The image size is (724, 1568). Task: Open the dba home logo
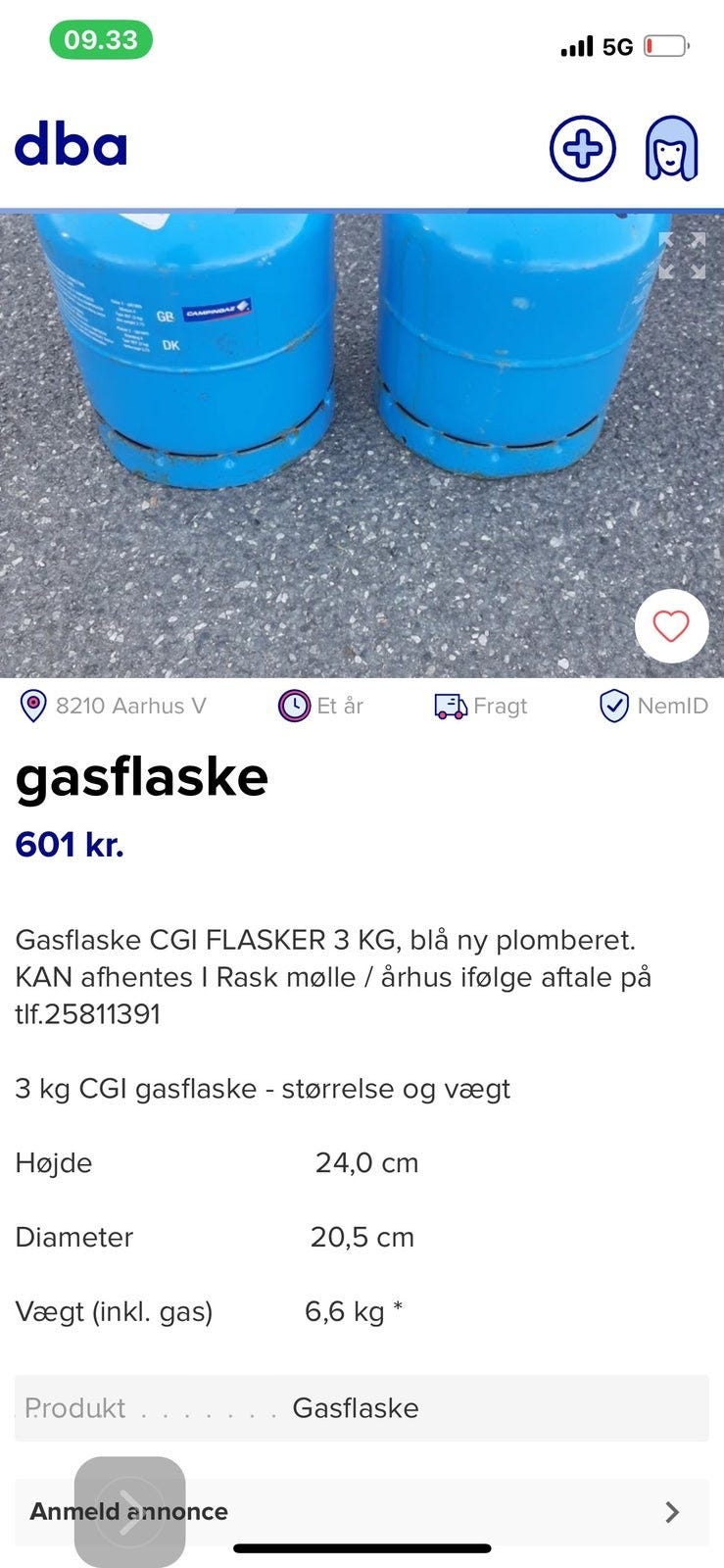click(x=70, y=147)
